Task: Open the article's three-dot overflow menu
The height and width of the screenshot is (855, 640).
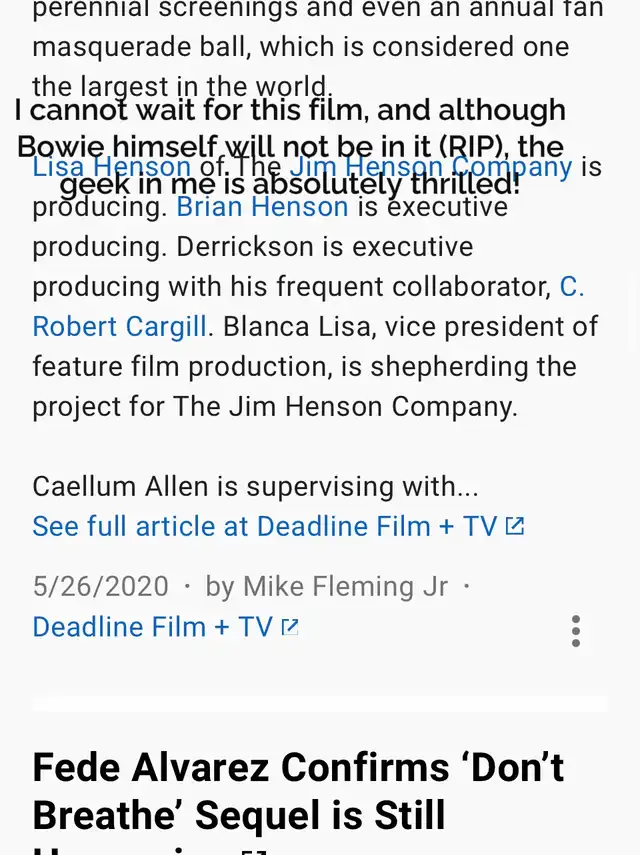Action: tap(575, 631)
